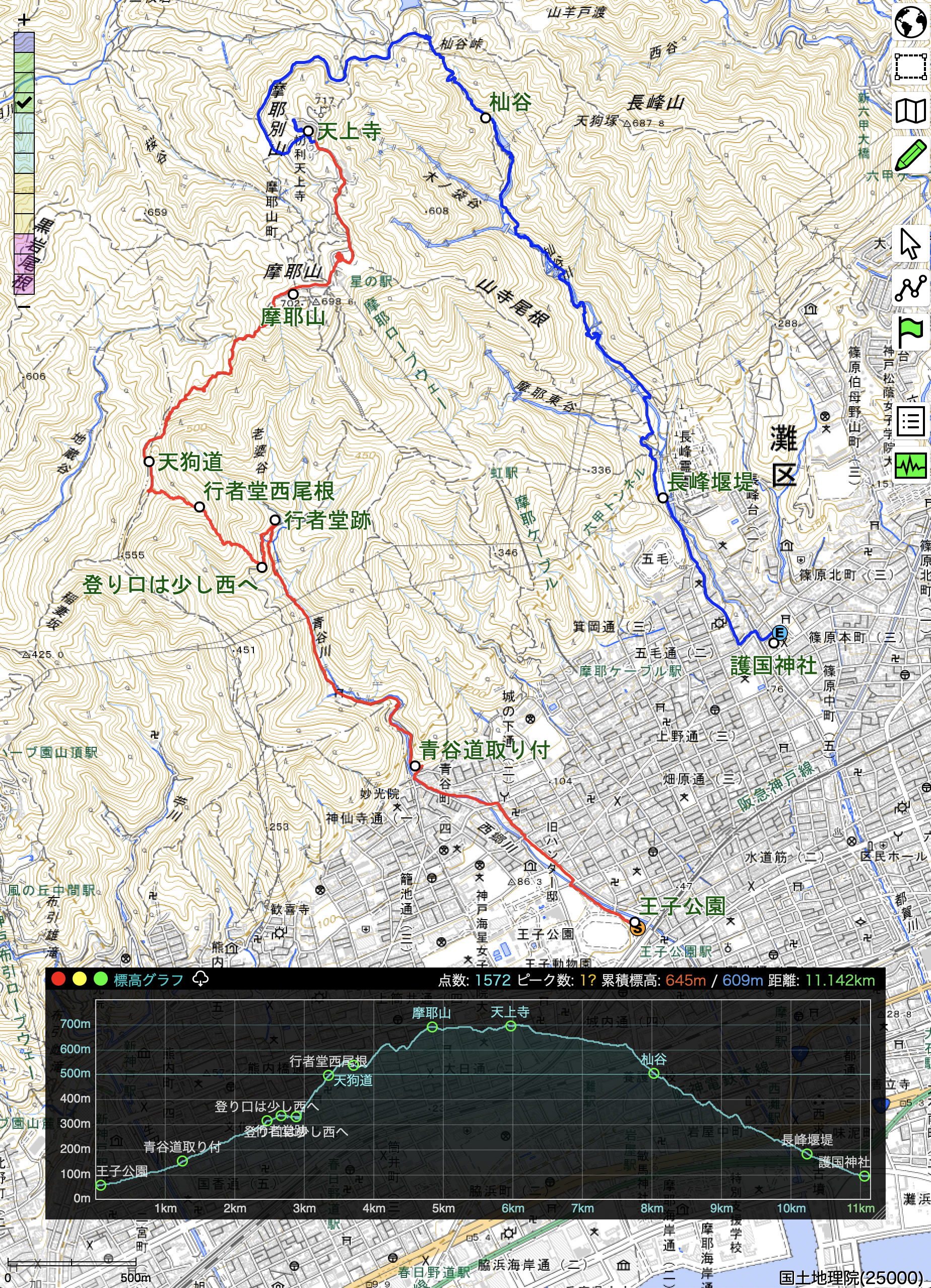
Task: Download elevation data via cloud icon
Action: (201, 980)
